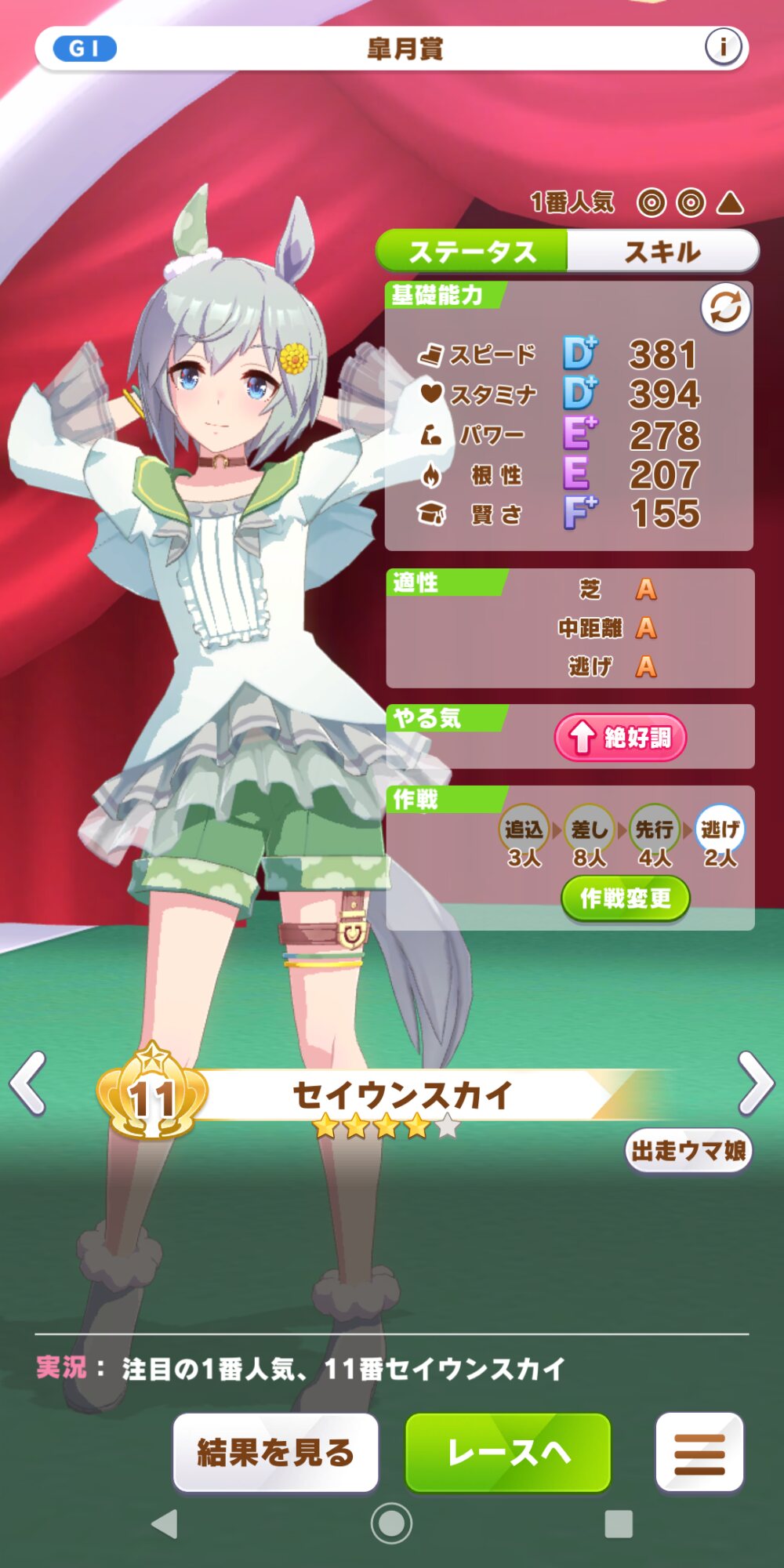Viewport: 784px width, 1568px height.
Task: Go to previous runner with left arrow
Action: 28,1083
